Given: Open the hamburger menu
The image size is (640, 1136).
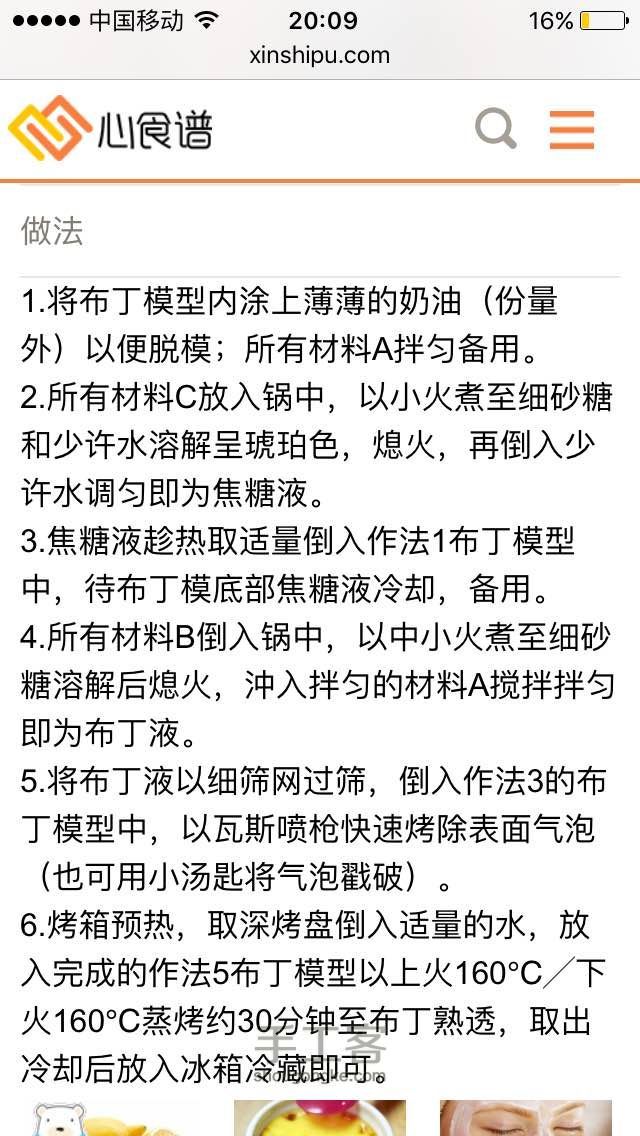Looking at the screenshot, I should (572, 129).
